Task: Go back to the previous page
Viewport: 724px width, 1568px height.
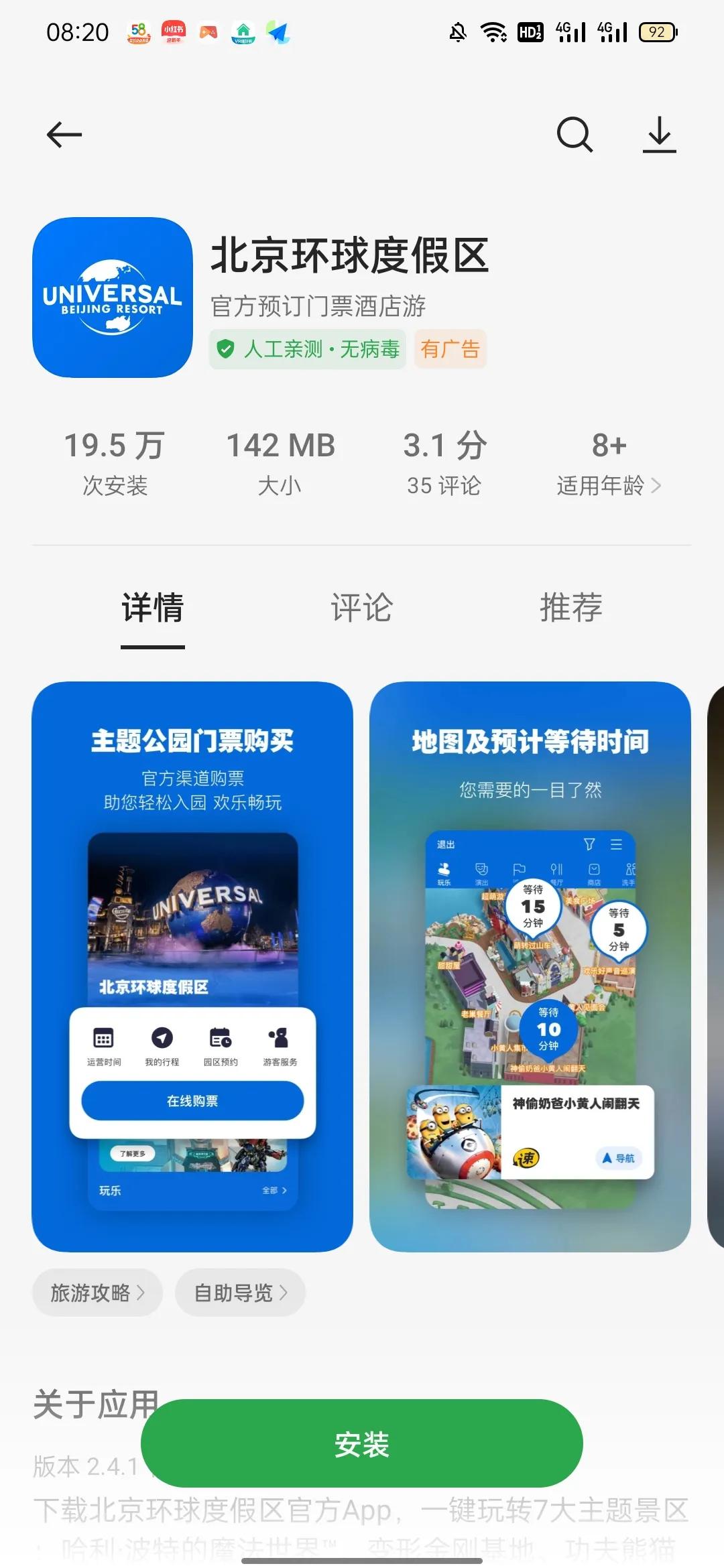Action: (x=64, y=135)
